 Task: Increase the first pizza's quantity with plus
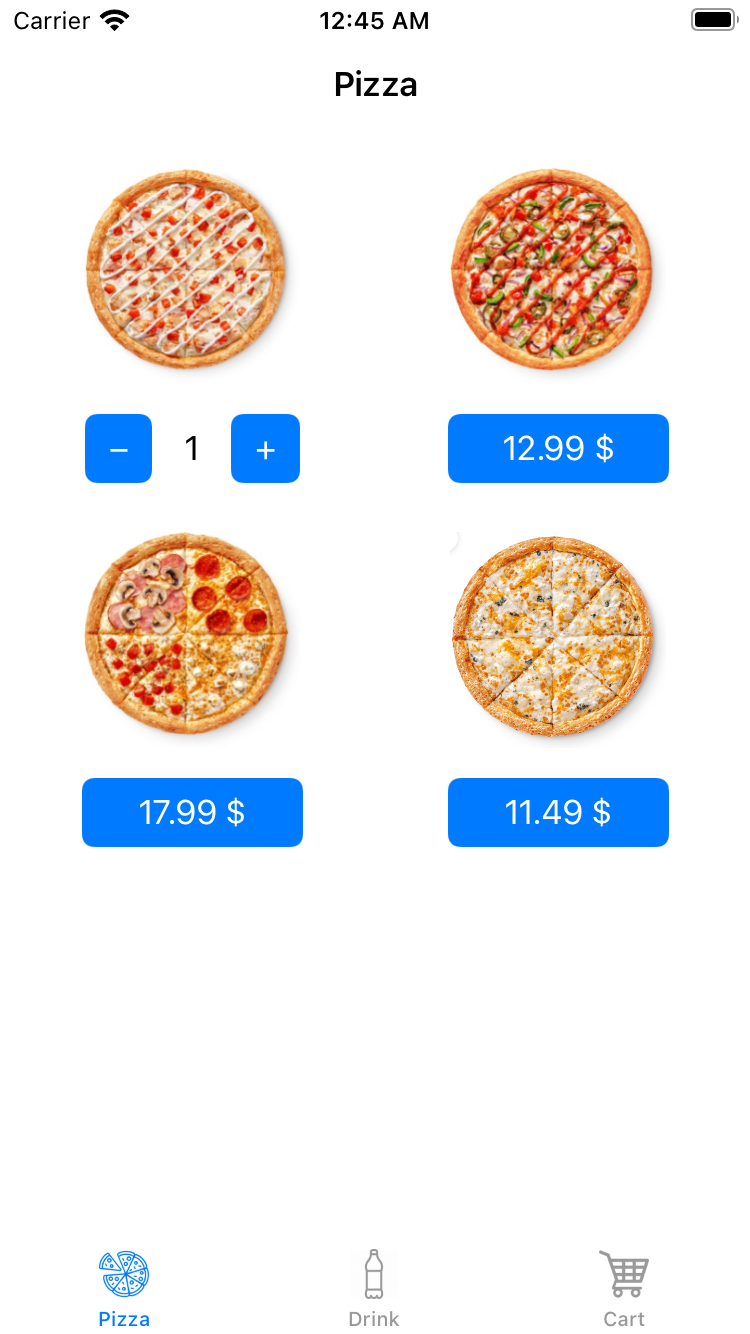coord(265,449)
